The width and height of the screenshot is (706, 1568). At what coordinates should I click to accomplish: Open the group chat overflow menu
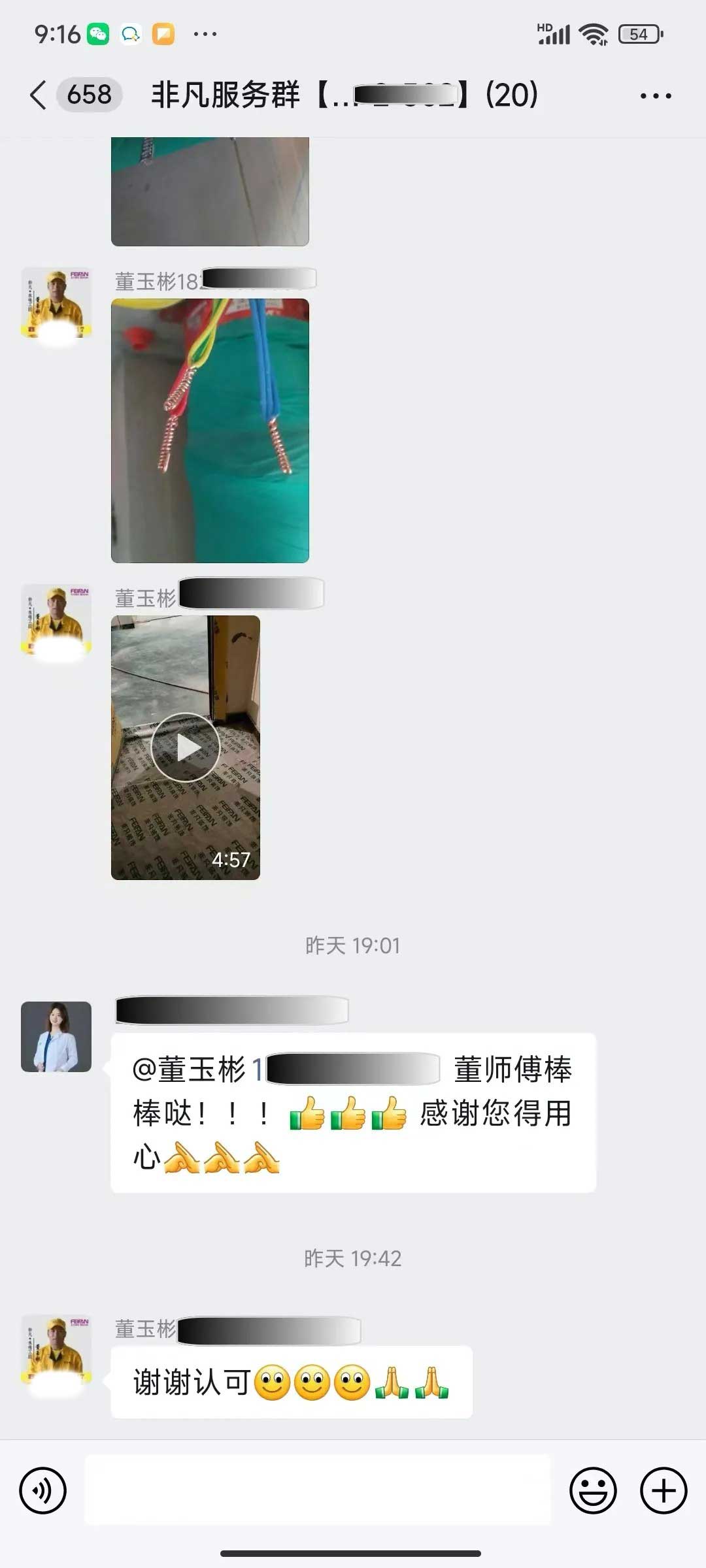click(655, 96)
